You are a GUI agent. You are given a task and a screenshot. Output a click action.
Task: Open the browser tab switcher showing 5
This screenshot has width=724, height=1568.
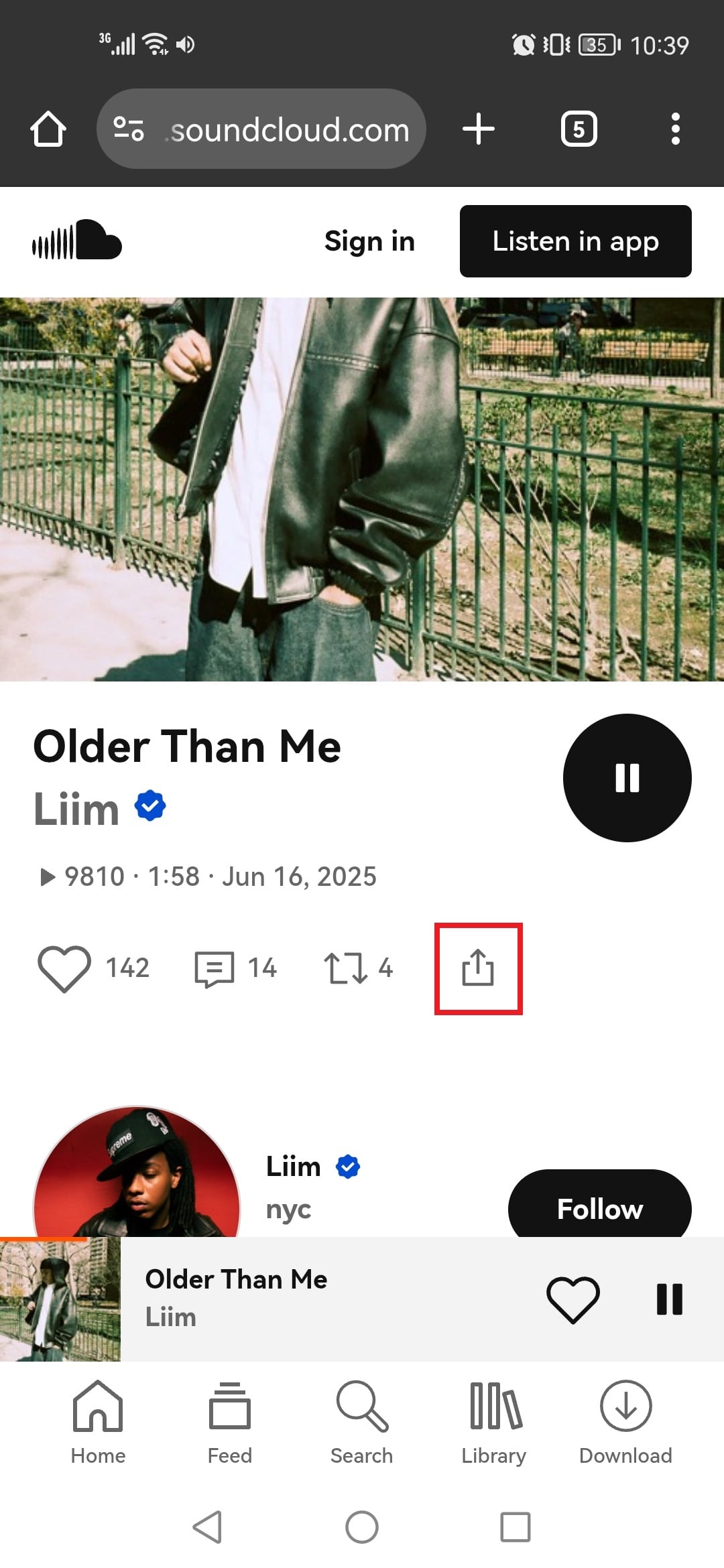pos(579,129)
